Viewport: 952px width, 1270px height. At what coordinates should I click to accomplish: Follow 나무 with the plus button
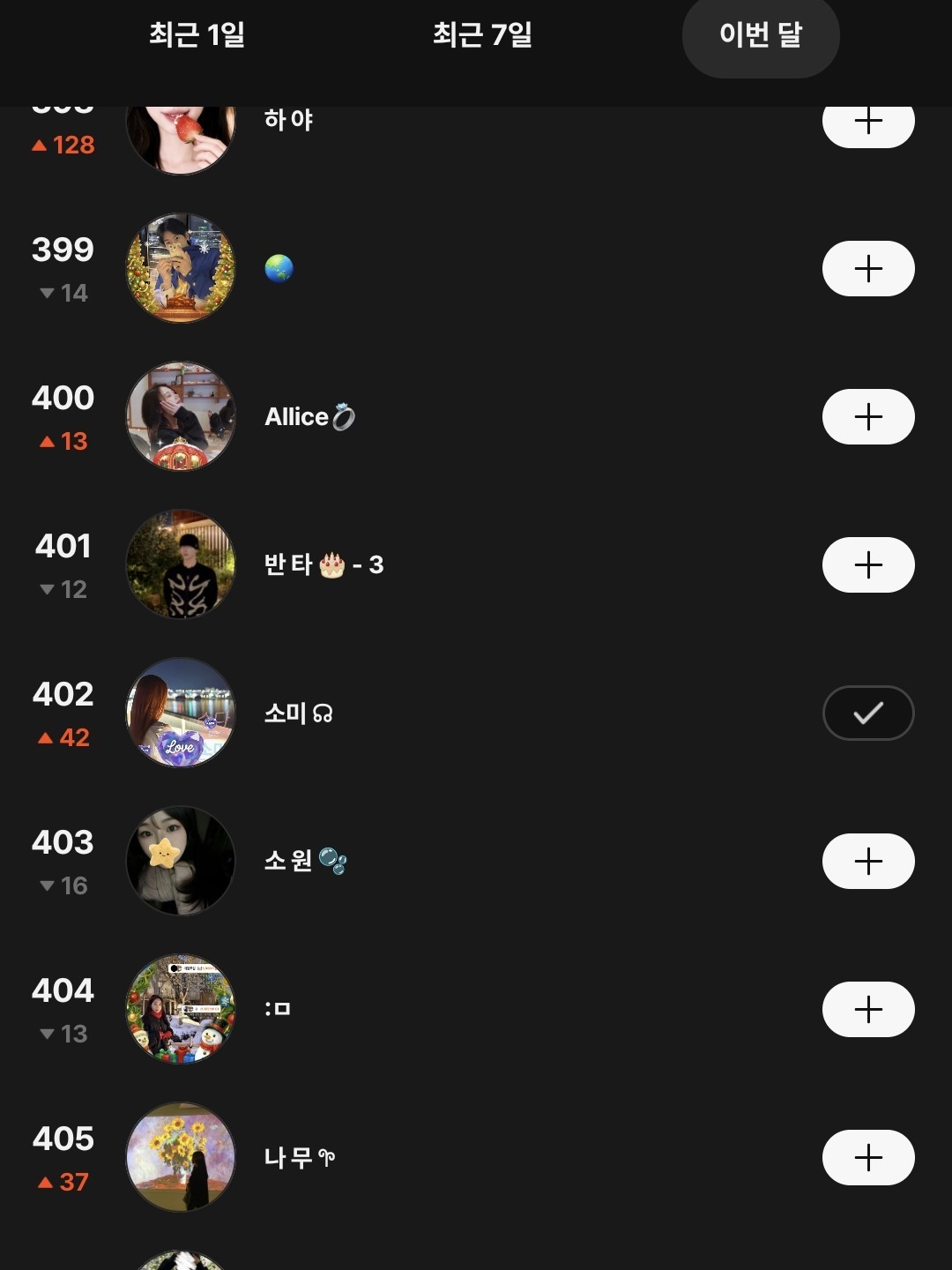point(867,1157)
